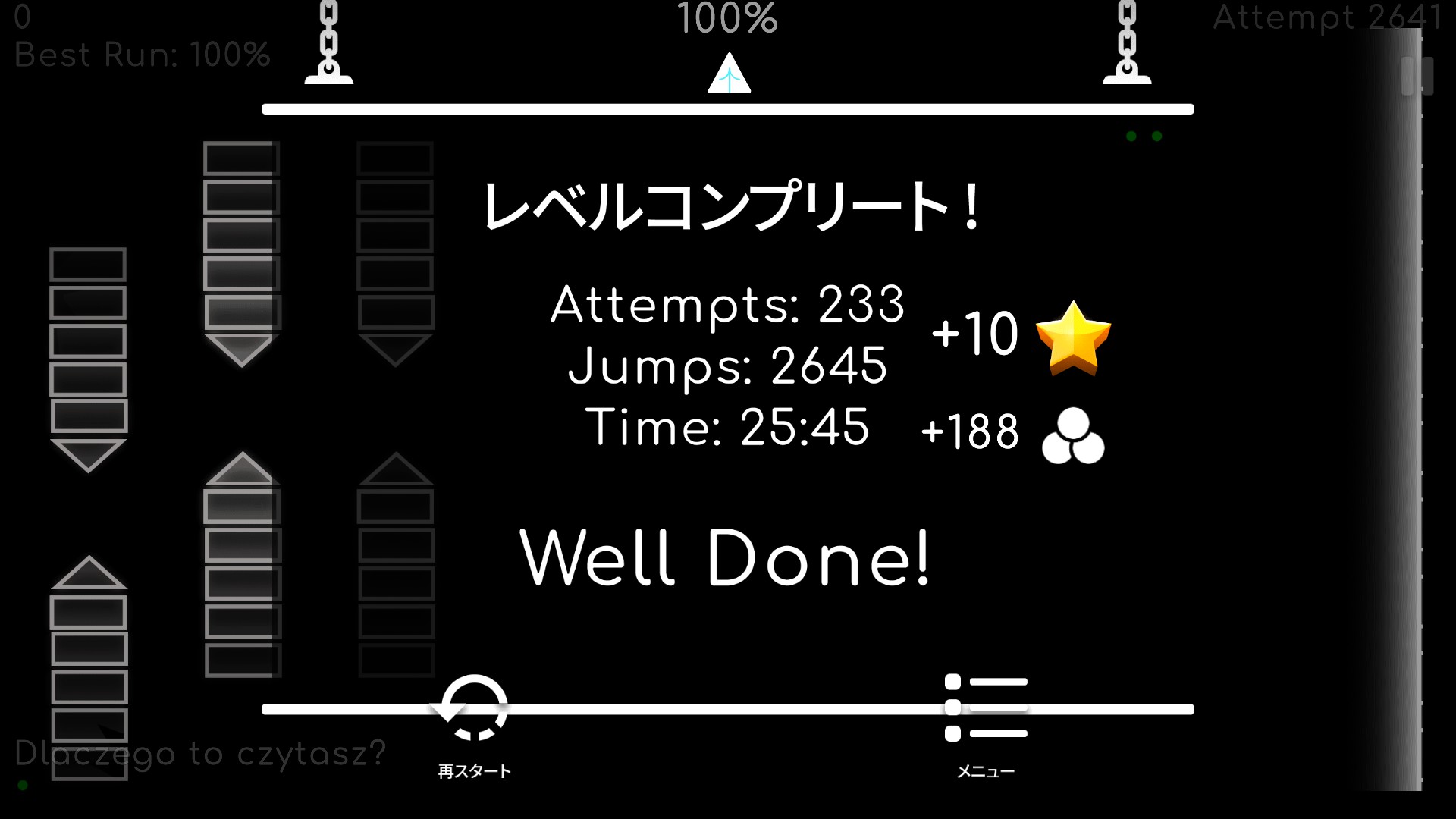The width and height of the screenshot is (1456, 819).
Task: Pause the game with the pause icon
Action: [1417, 76]
